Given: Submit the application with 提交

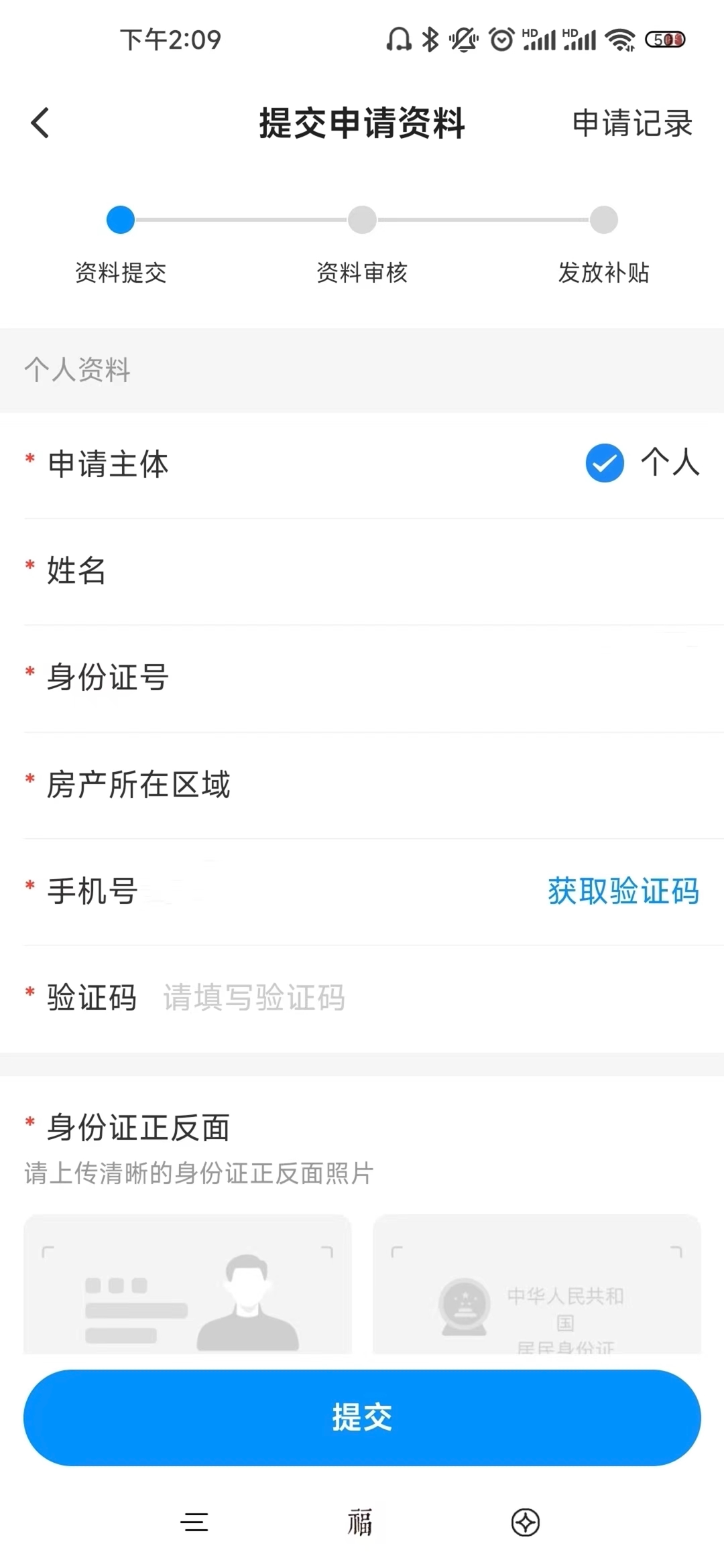Looking at the screenshot, I should pyautogui.click(x=362, y=1417).
